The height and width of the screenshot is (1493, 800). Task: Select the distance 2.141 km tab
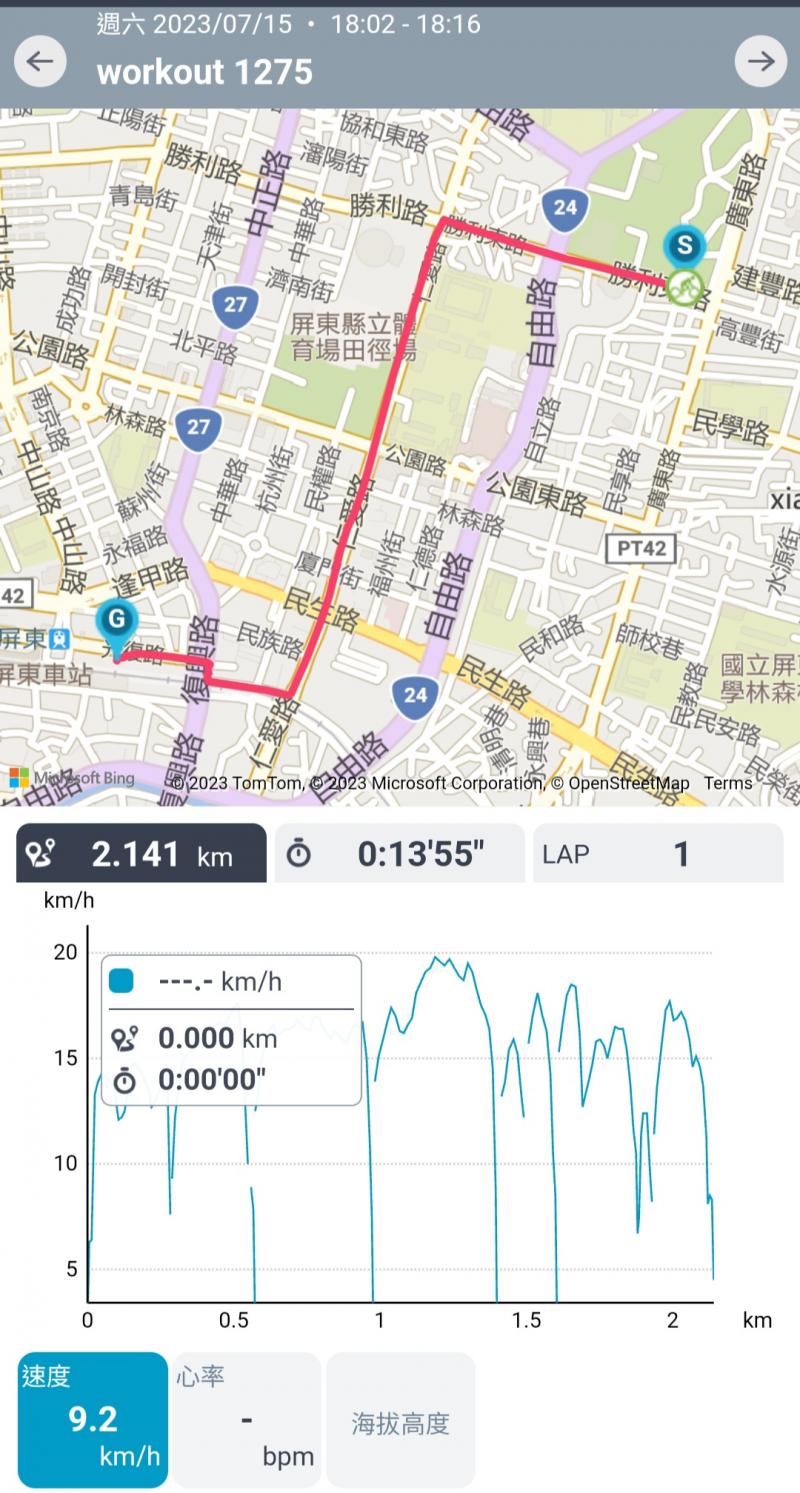(141, 854)
